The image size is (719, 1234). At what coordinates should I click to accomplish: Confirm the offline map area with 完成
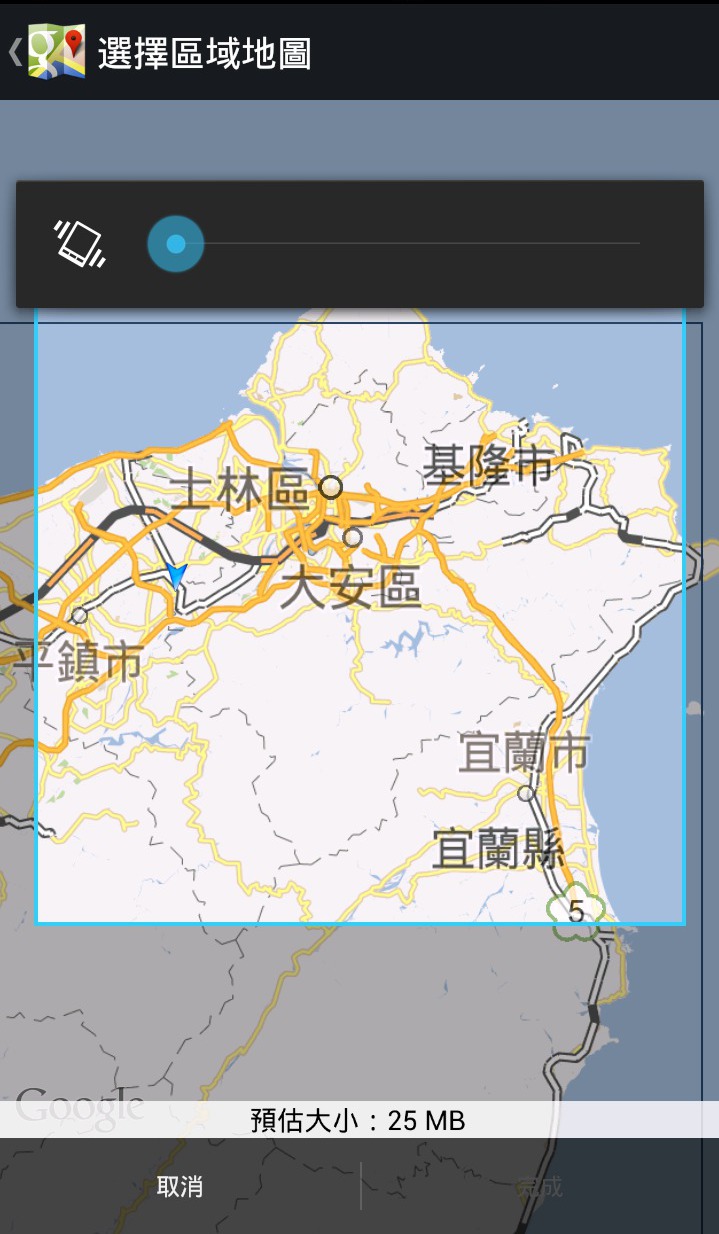click(x=540, y=1187)
